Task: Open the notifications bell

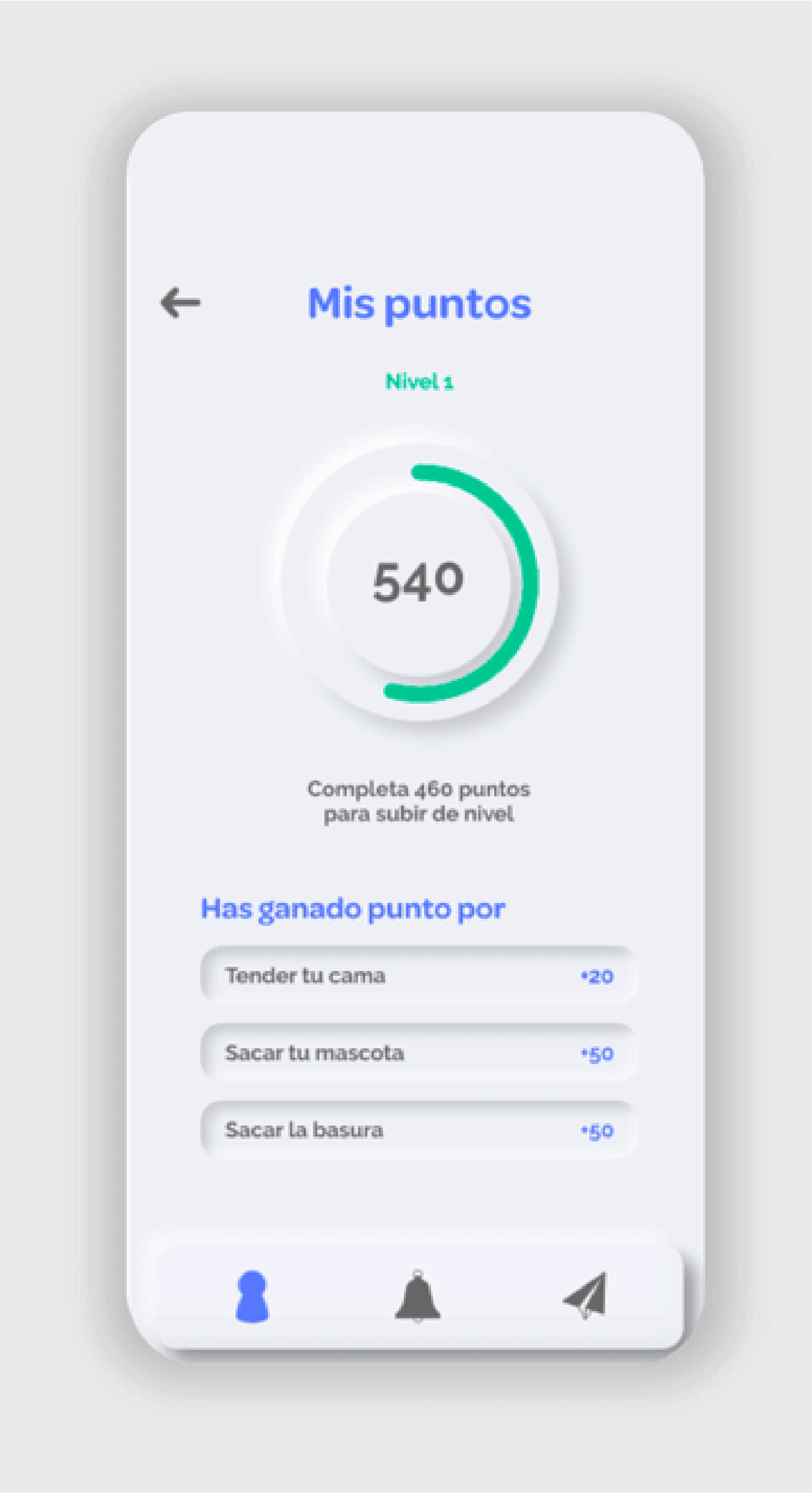Action: click(417, 1297)
